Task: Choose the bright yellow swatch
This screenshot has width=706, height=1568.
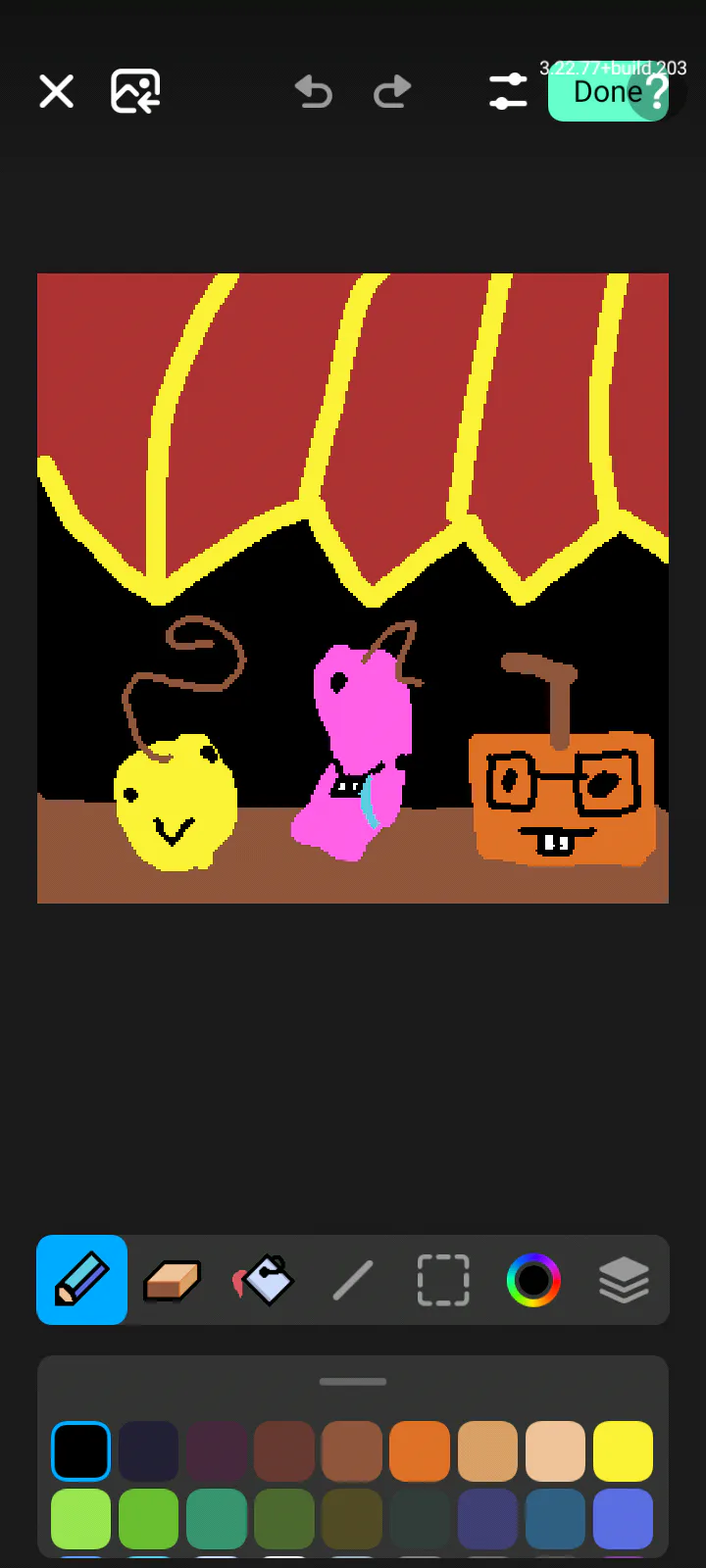Action: [x=623, y=1450]
